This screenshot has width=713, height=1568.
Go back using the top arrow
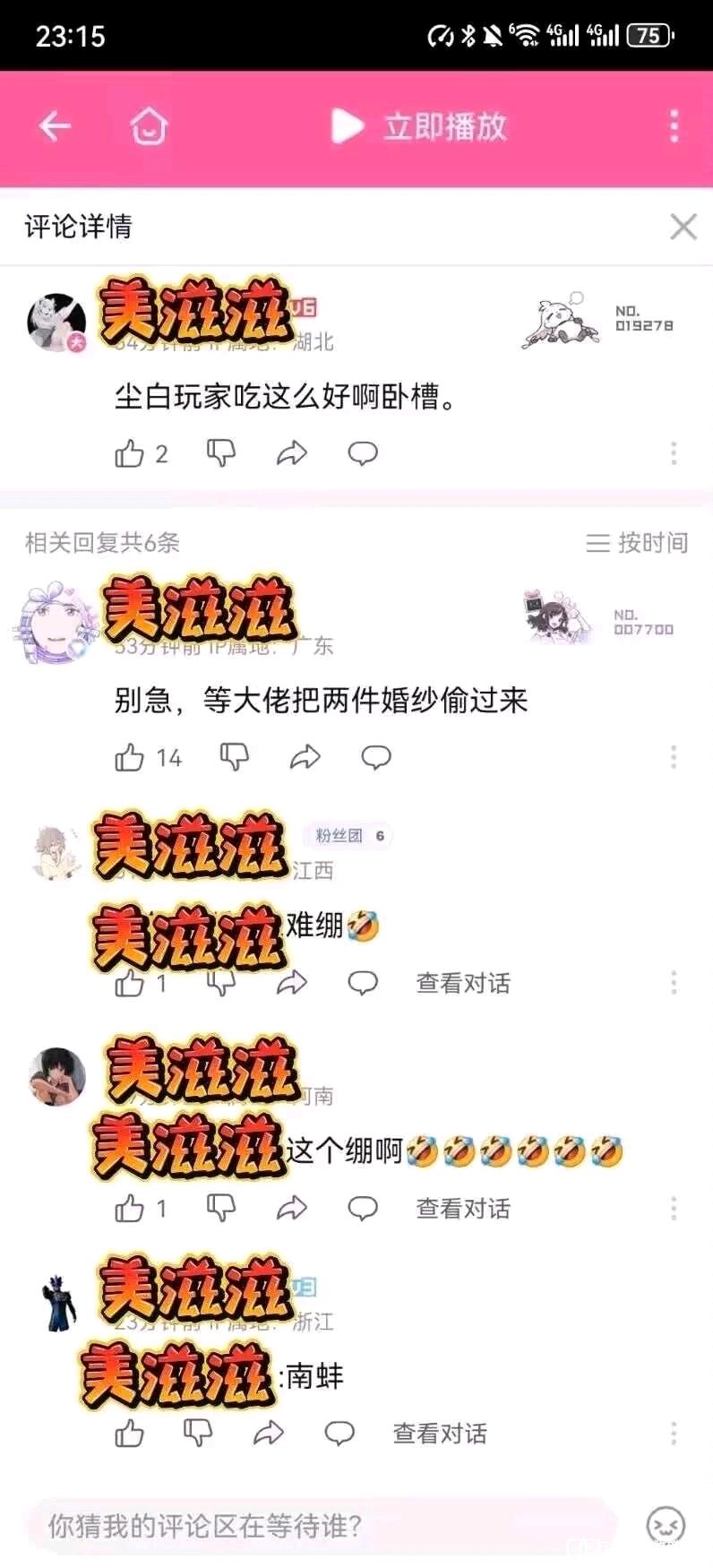tap(55, 126)
